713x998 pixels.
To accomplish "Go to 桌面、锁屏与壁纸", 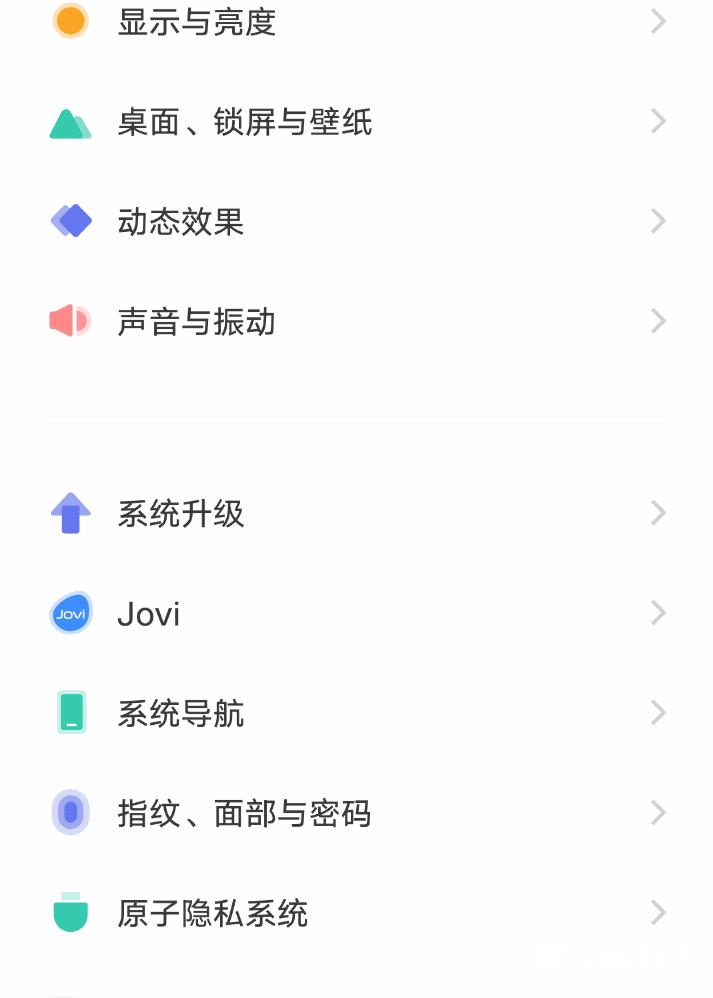I will coord(245,123).
